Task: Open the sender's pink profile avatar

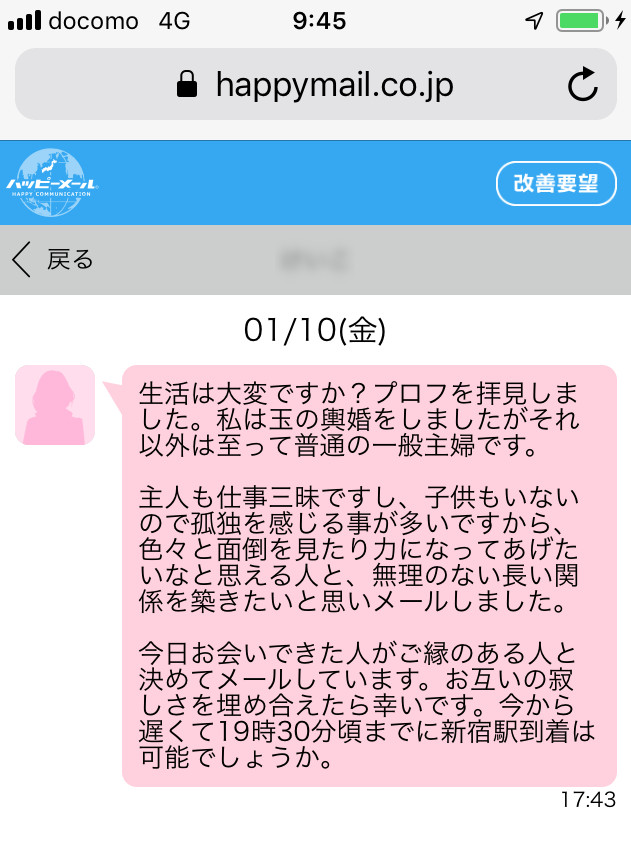Action: coord(55,405)
